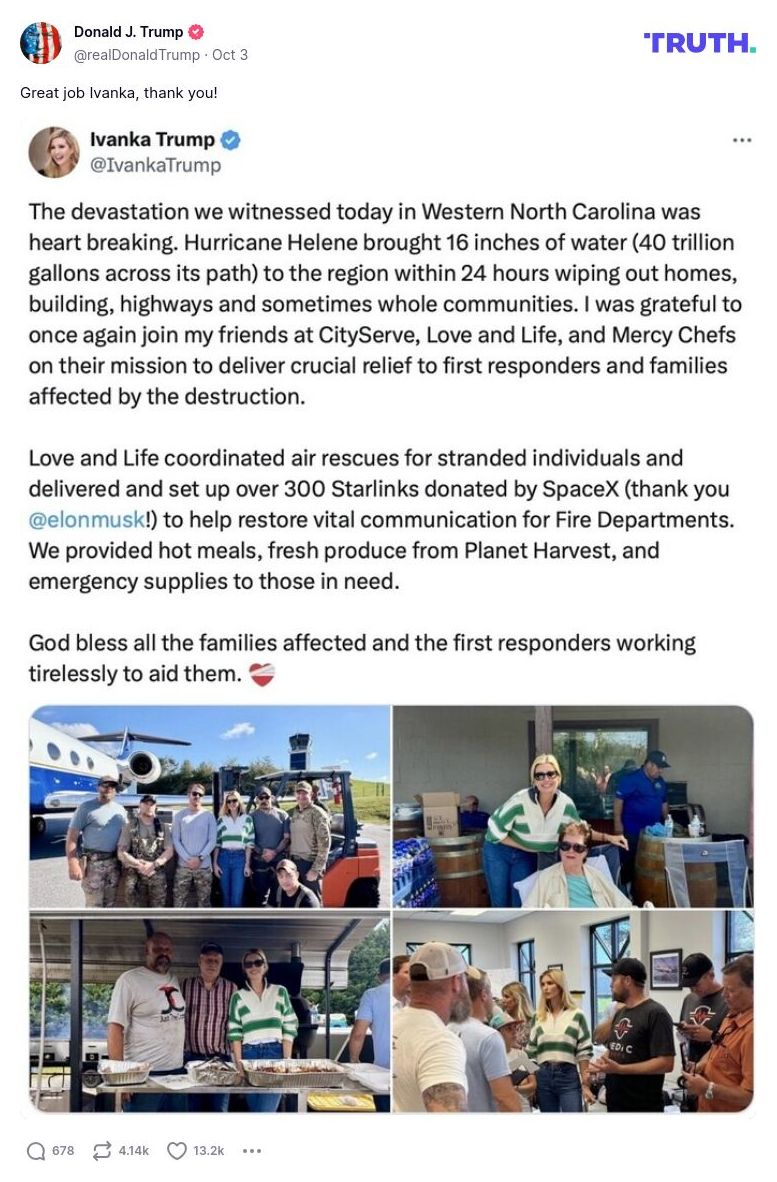Open Donald J. Trump's profile avatar

pos(41,43)
